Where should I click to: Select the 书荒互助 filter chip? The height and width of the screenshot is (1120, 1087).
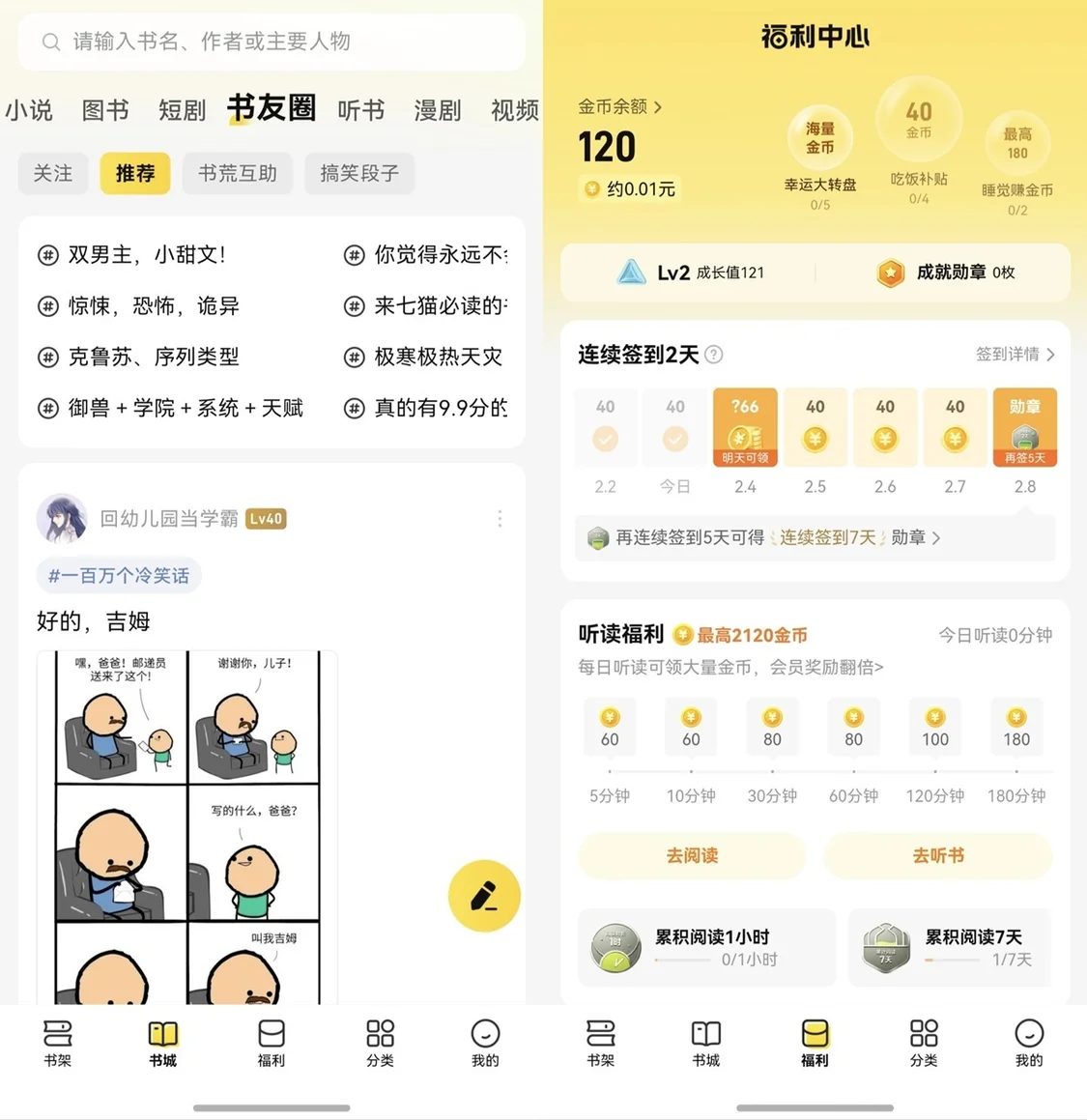[x=238, y=173]
